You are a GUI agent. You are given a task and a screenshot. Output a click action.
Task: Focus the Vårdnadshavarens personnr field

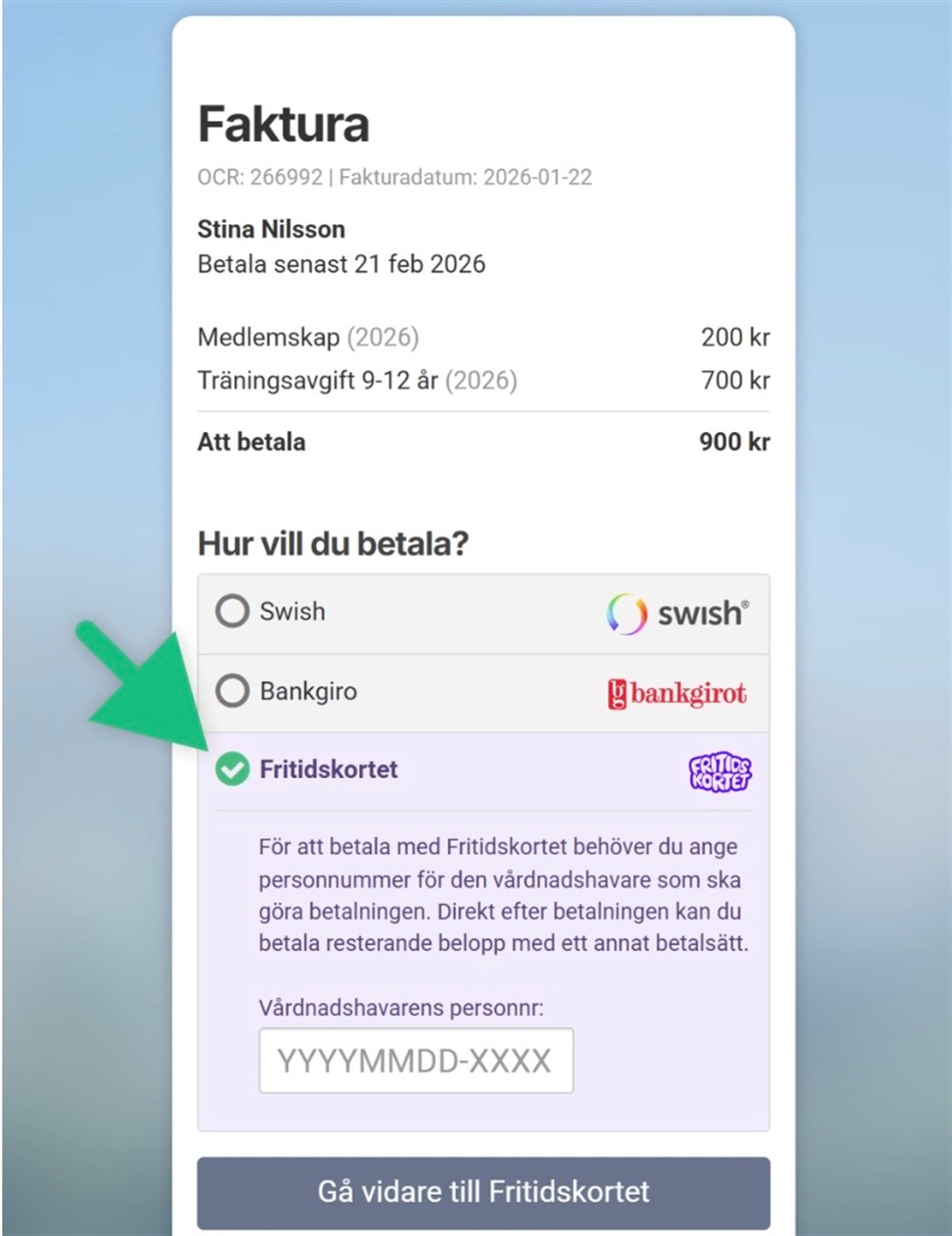pos(415,1061)
